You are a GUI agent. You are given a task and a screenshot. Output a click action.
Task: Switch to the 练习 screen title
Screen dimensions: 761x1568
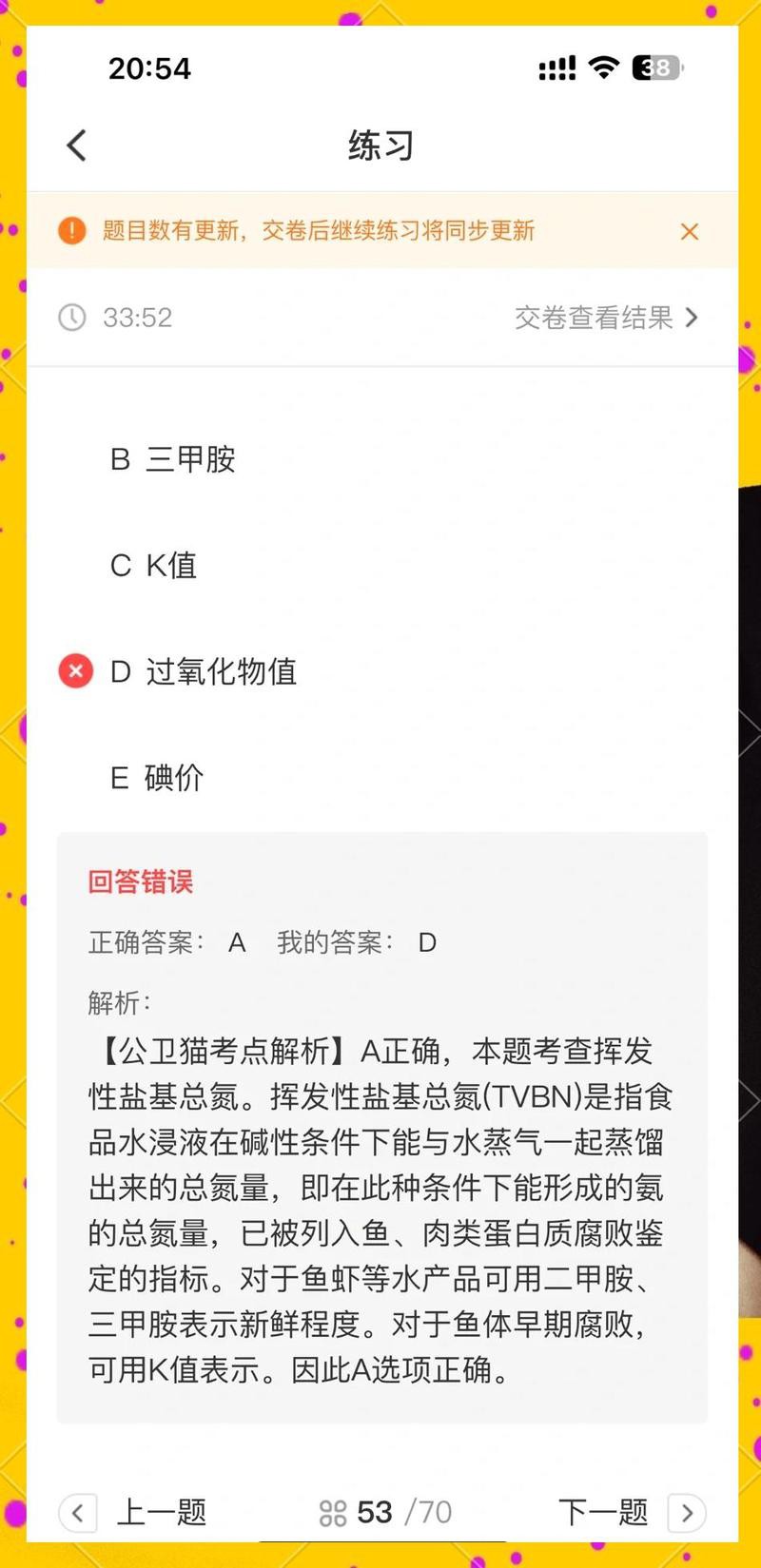380,145
